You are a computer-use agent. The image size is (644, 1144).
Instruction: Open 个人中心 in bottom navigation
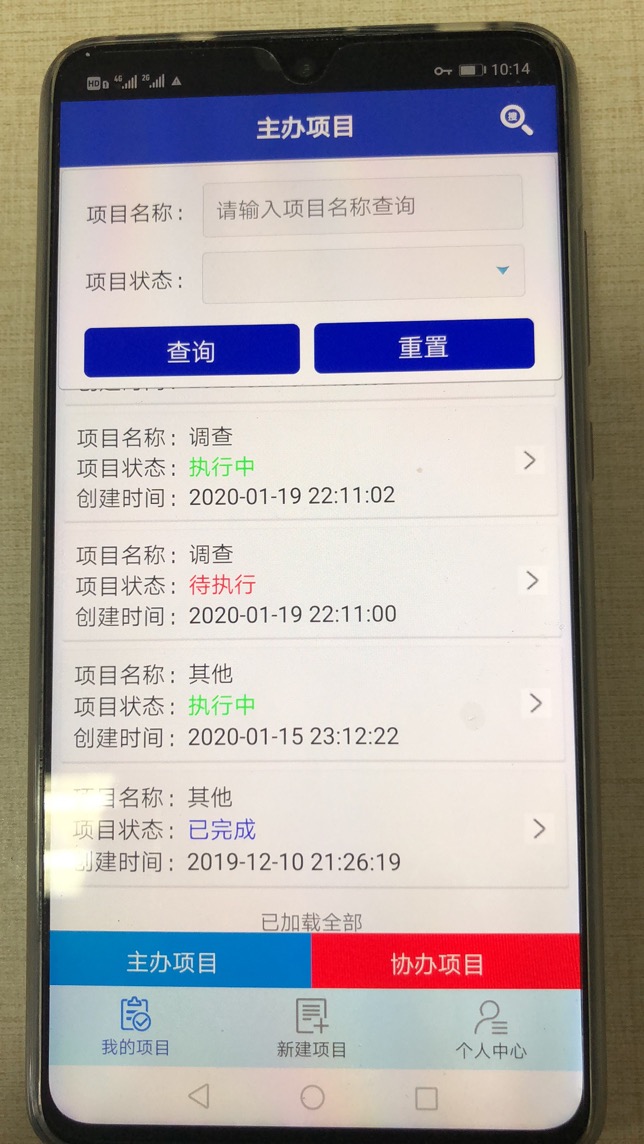pyautogui.click(x=490, y=1030)
